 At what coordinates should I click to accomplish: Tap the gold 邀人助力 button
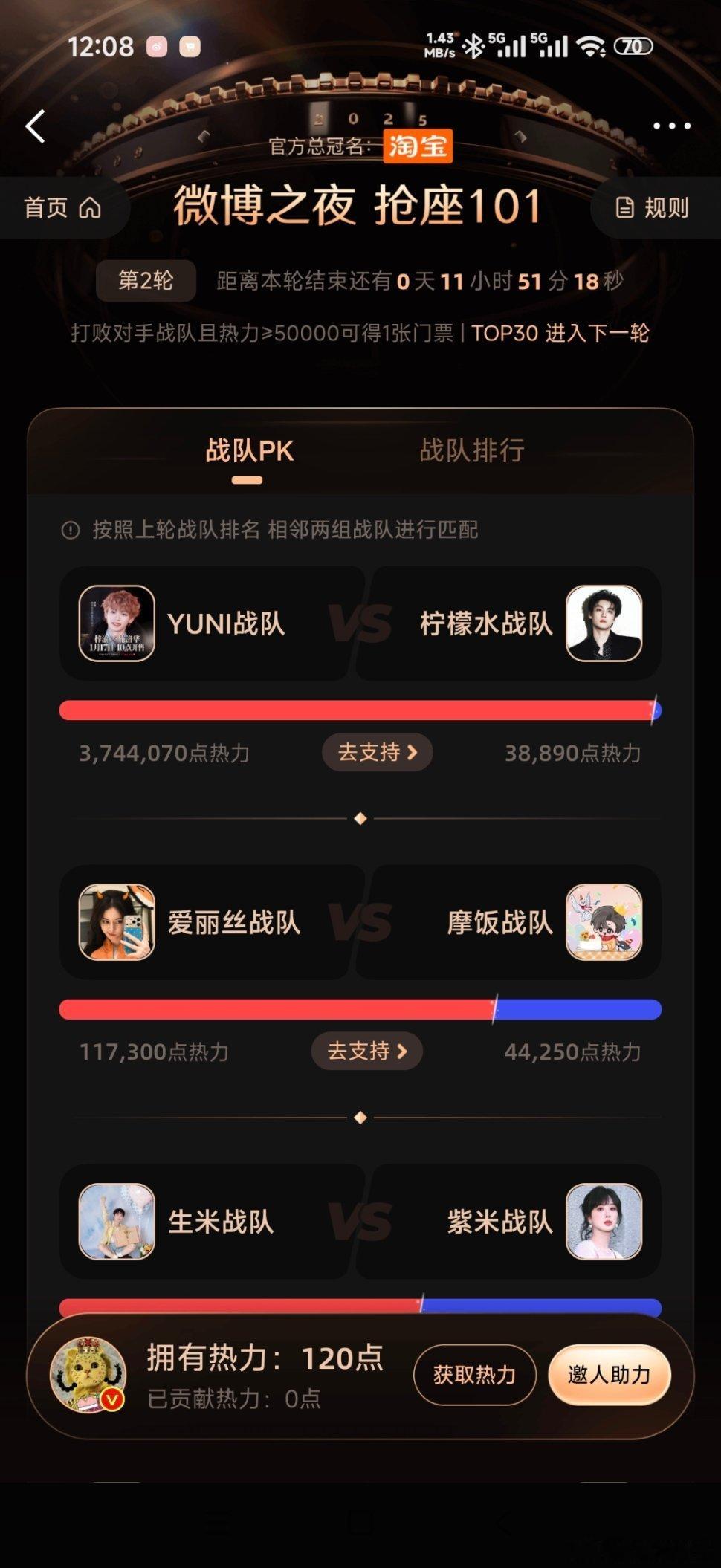coord(610,1376)
